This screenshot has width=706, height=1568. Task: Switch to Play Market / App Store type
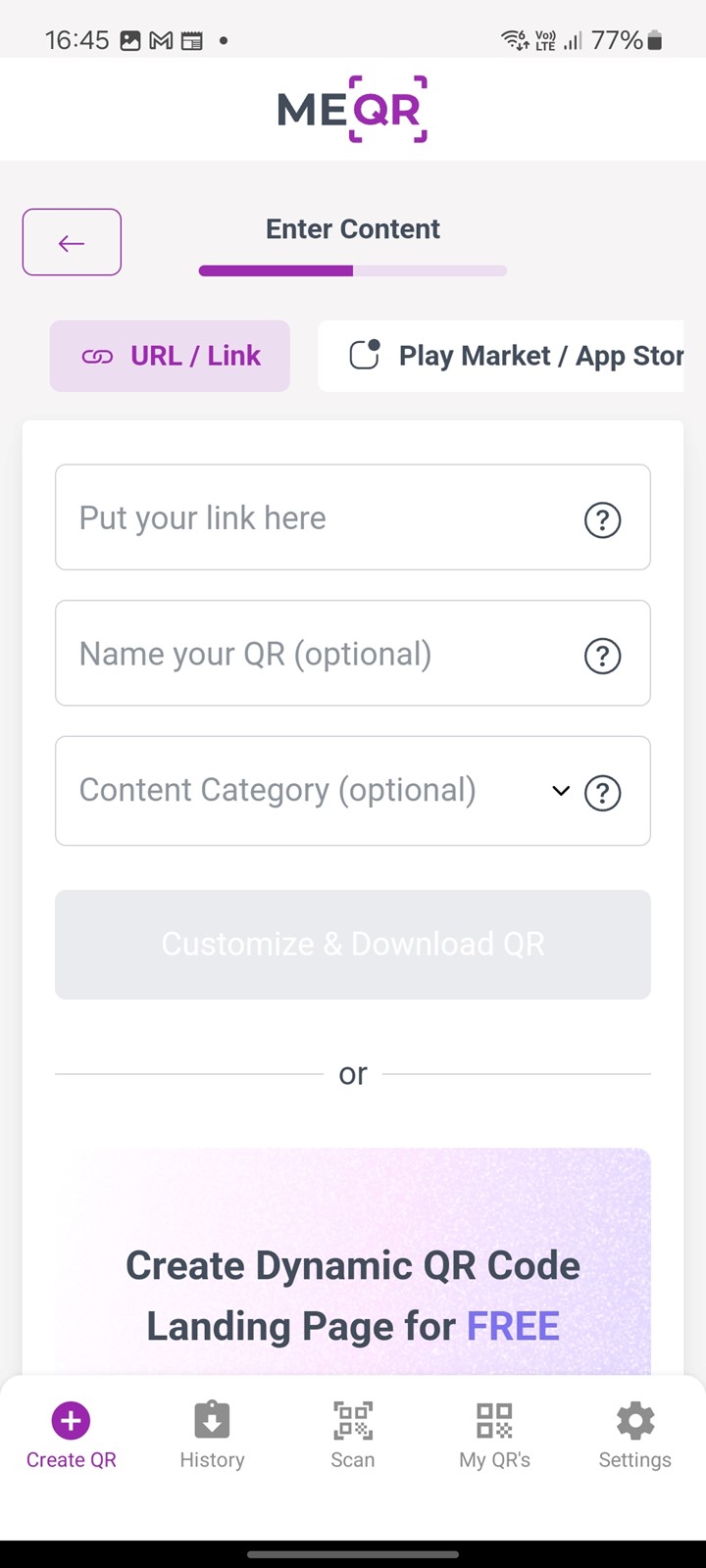tap(500, 356)
